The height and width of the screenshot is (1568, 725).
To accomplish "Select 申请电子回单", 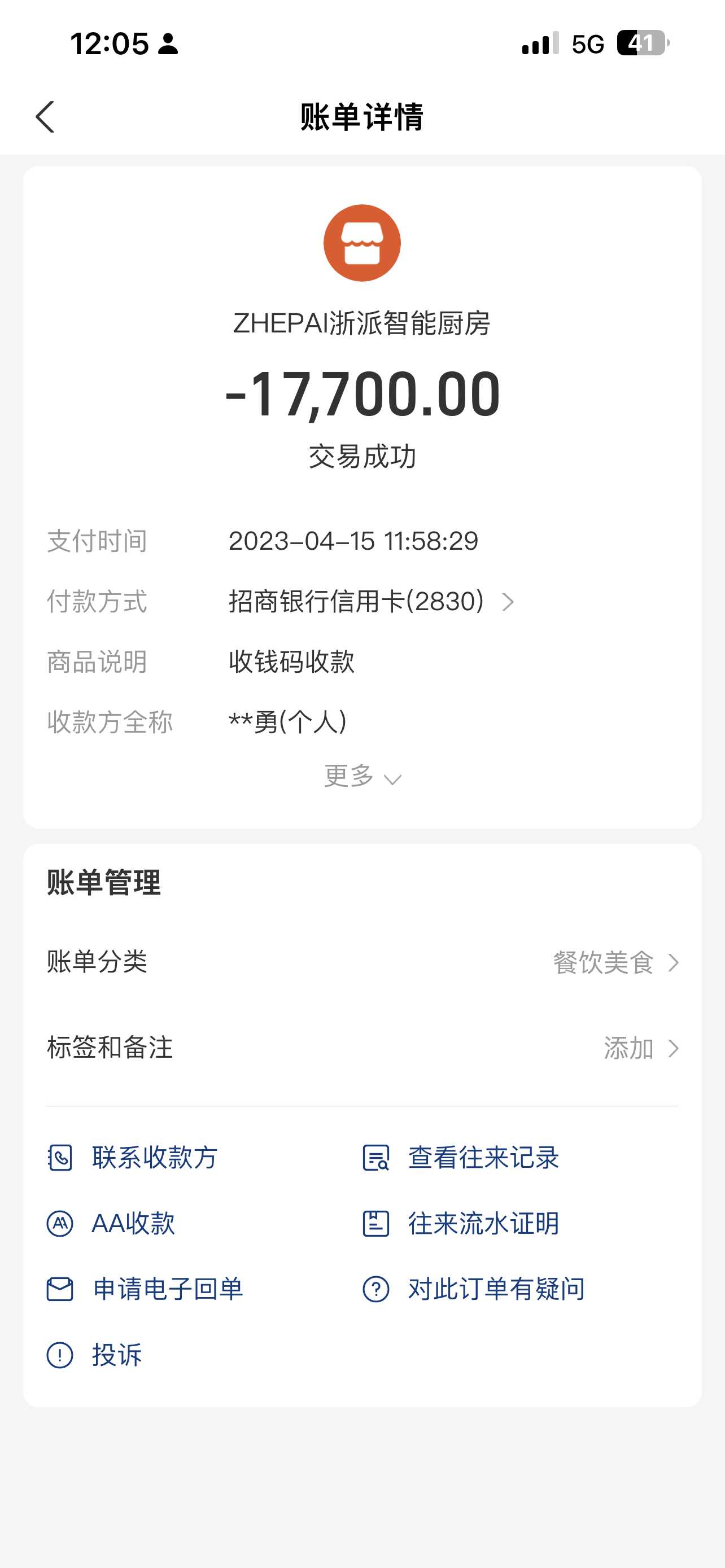I will [167, 1289].
